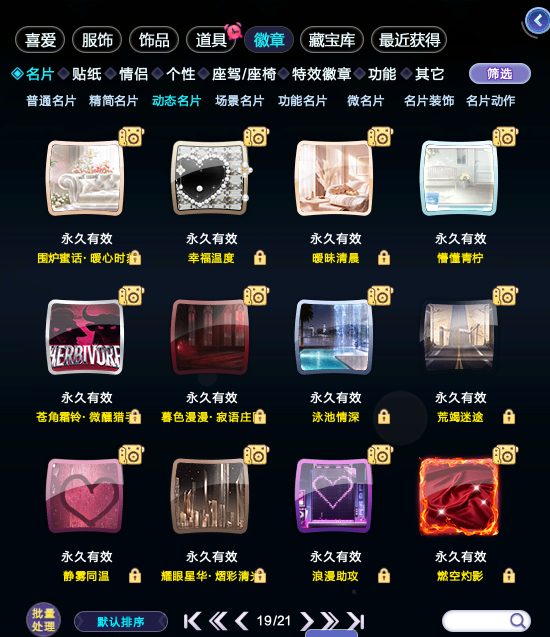Switch to the 服饰 tab
Viewport: 550px width, 637px height.
(97, 40)
